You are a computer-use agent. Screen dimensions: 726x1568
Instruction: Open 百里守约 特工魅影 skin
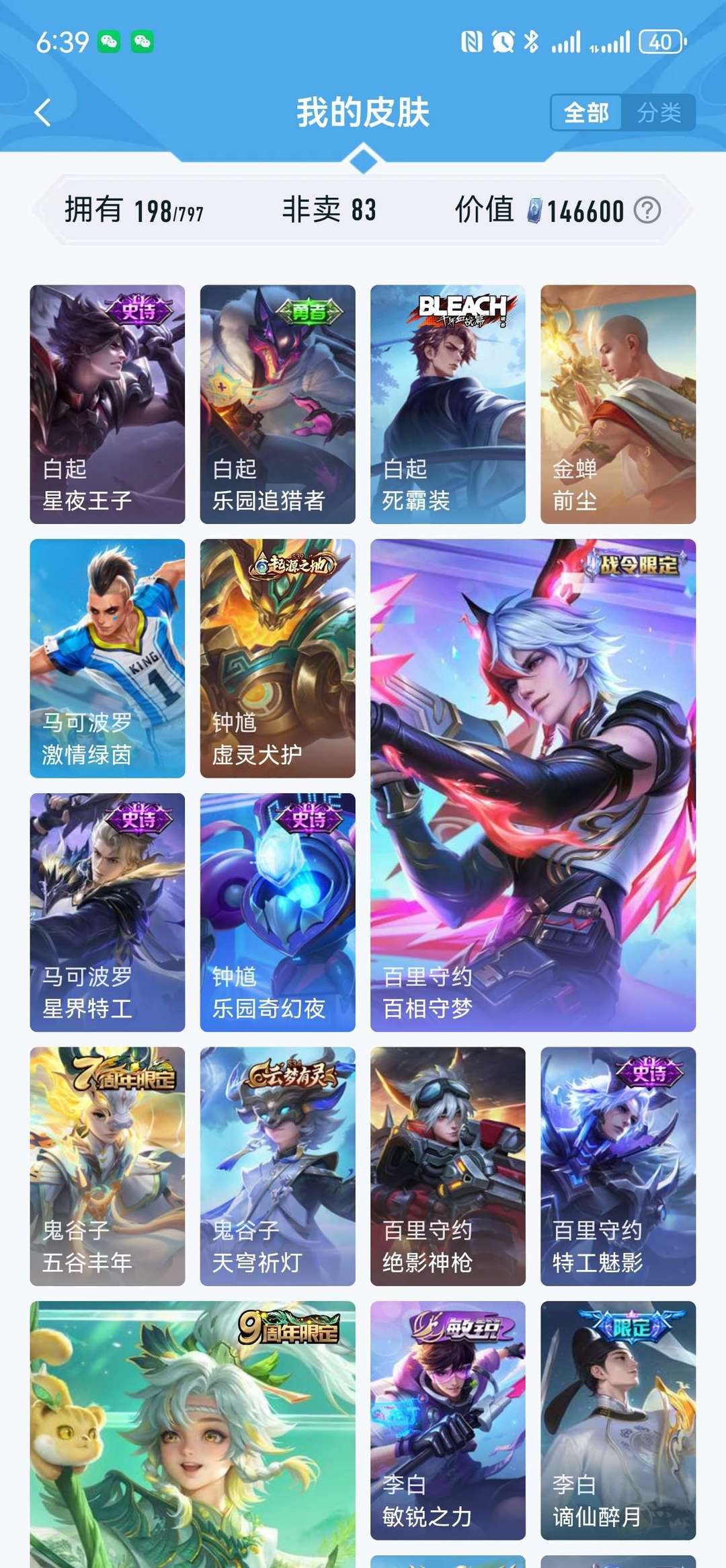tap(618, 1166)
